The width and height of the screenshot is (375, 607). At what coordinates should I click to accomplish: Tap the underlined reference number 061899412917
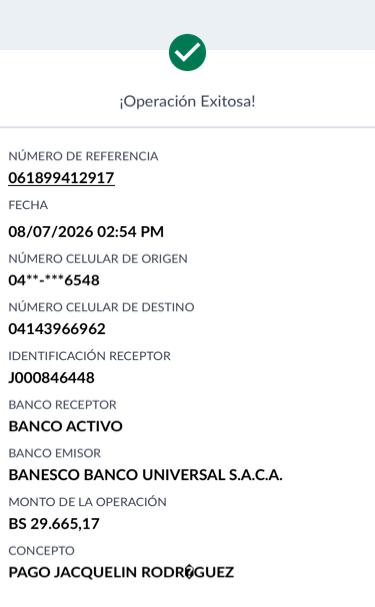coord(61,178)
